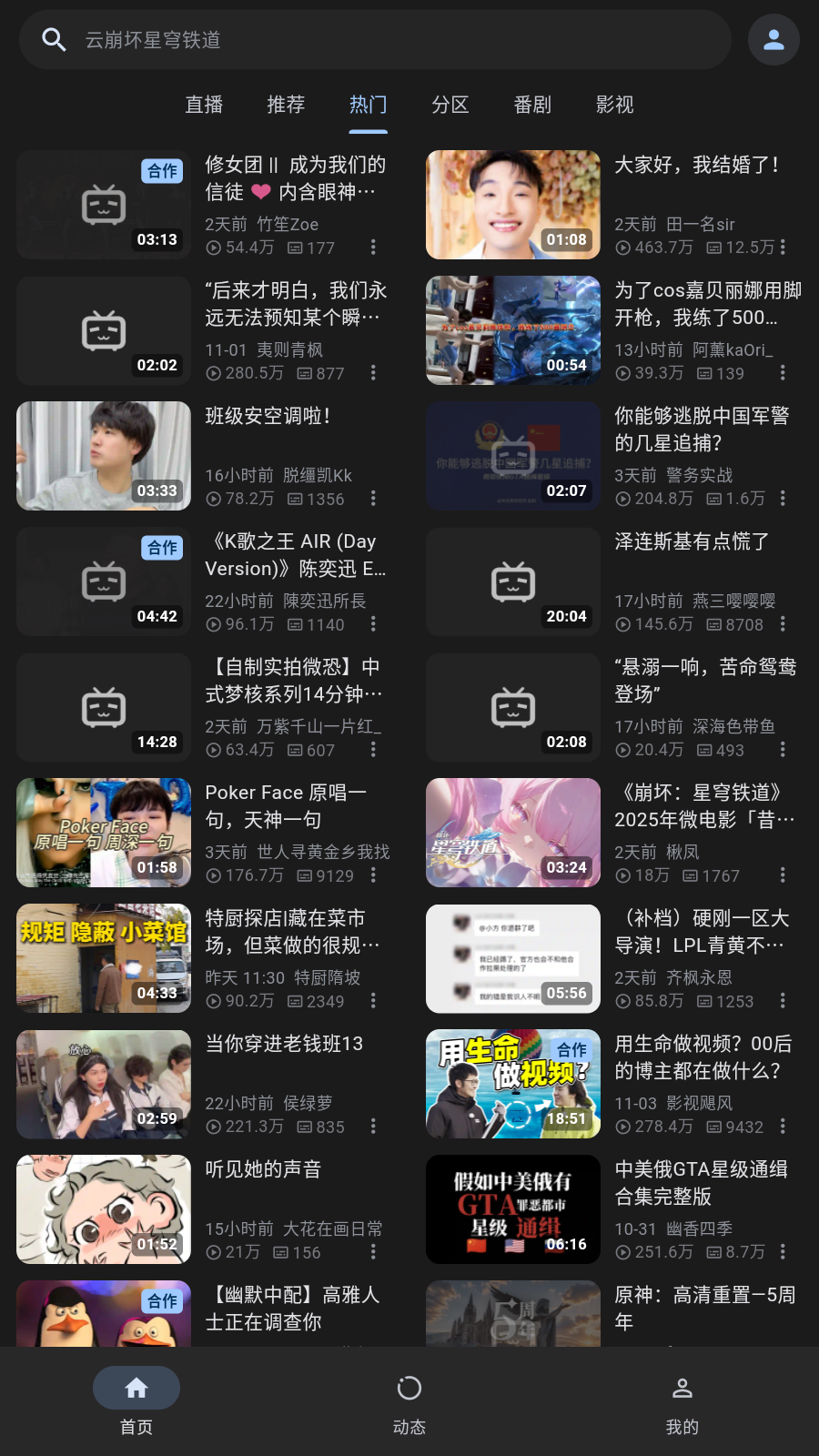Switch to the 直播 tab

(204, 105)
